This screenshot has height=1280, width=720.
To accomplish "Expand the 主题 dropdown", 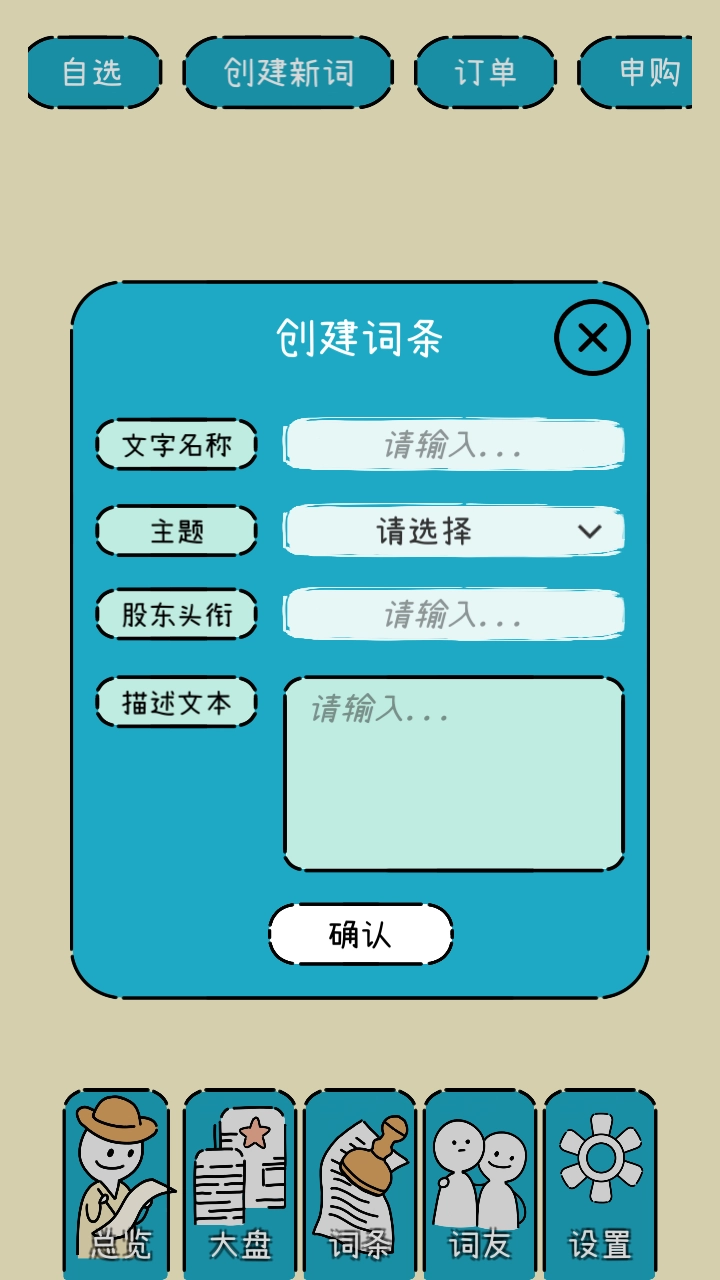I will (454, 530).
